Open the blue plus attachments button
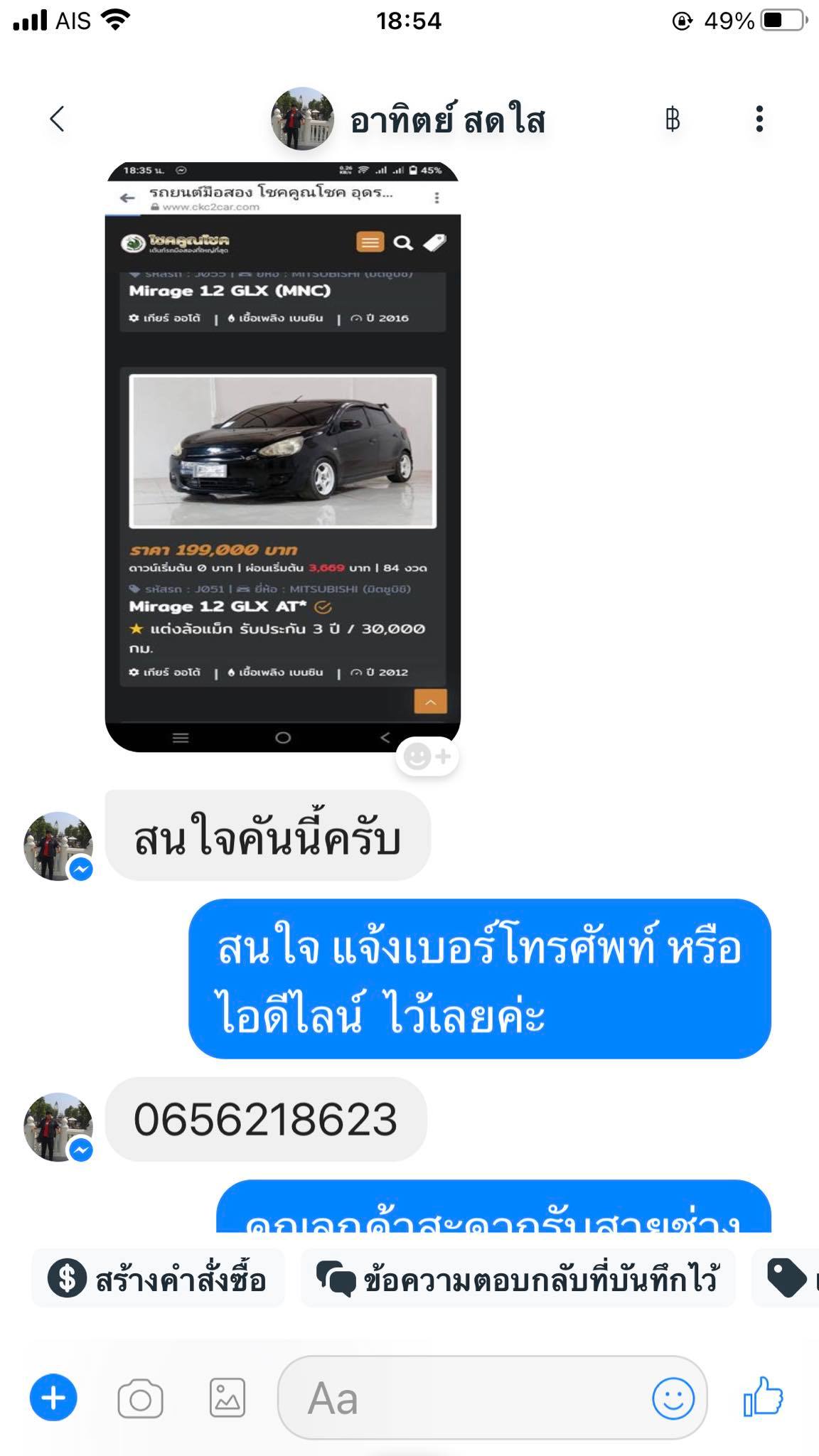819x1456 pixels. 53,1398
